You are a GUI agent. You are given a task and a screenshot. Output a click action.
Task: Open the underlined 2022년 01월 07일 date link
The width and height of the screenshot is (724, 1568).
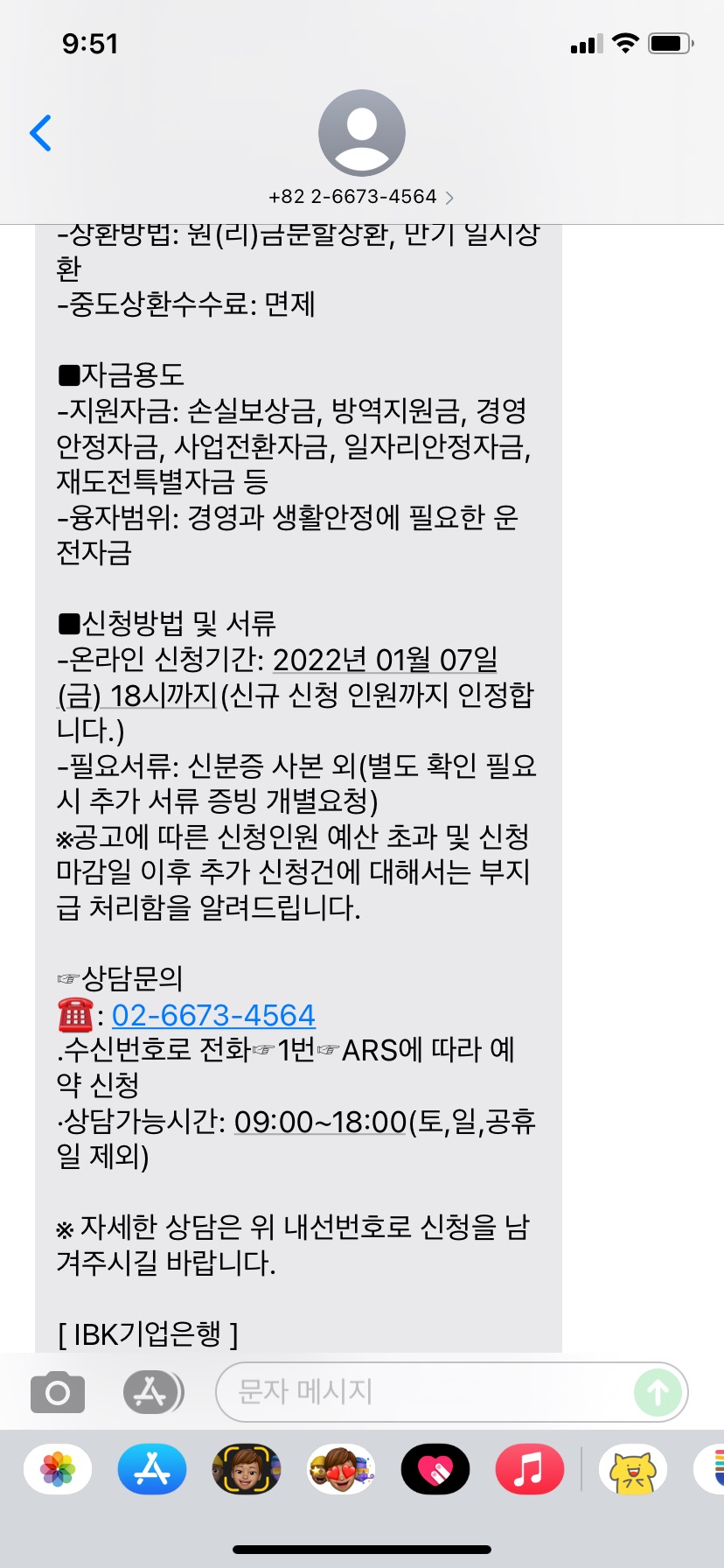click(x=385, y=660)
